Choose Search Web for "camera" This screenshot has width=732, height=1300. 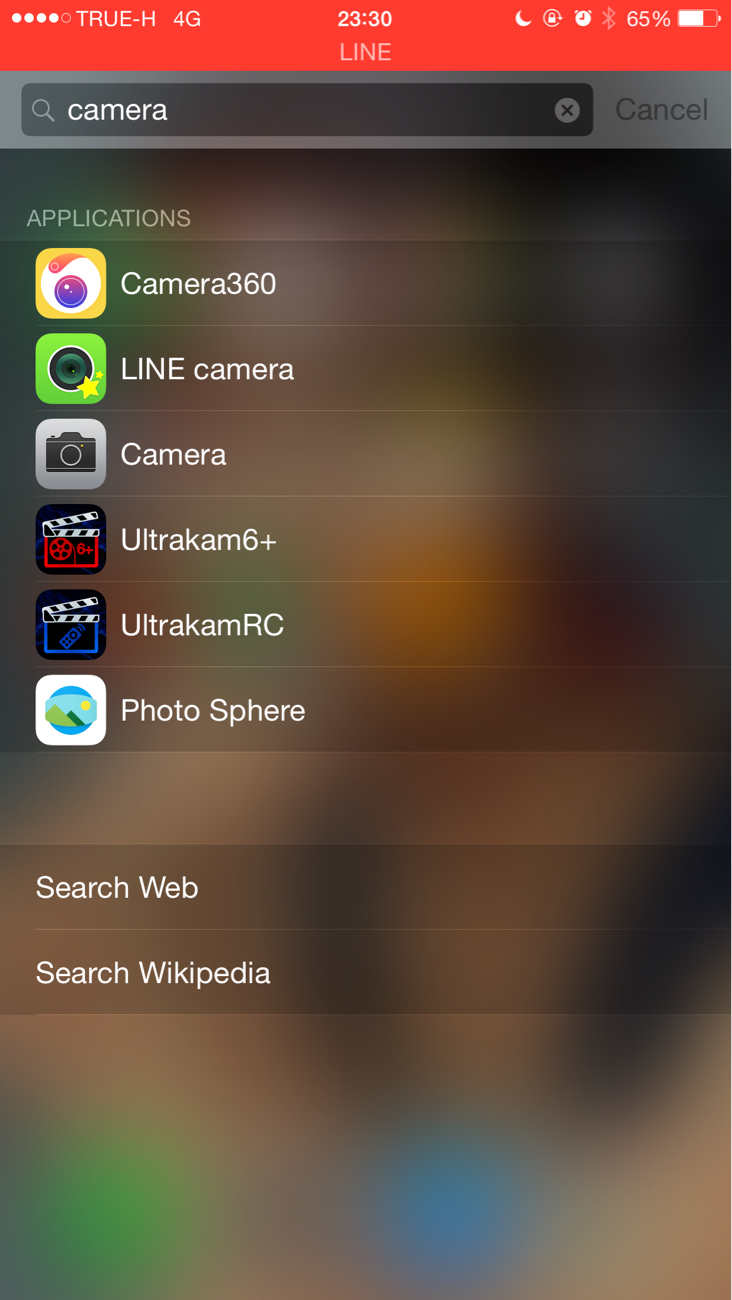point(117,888)
